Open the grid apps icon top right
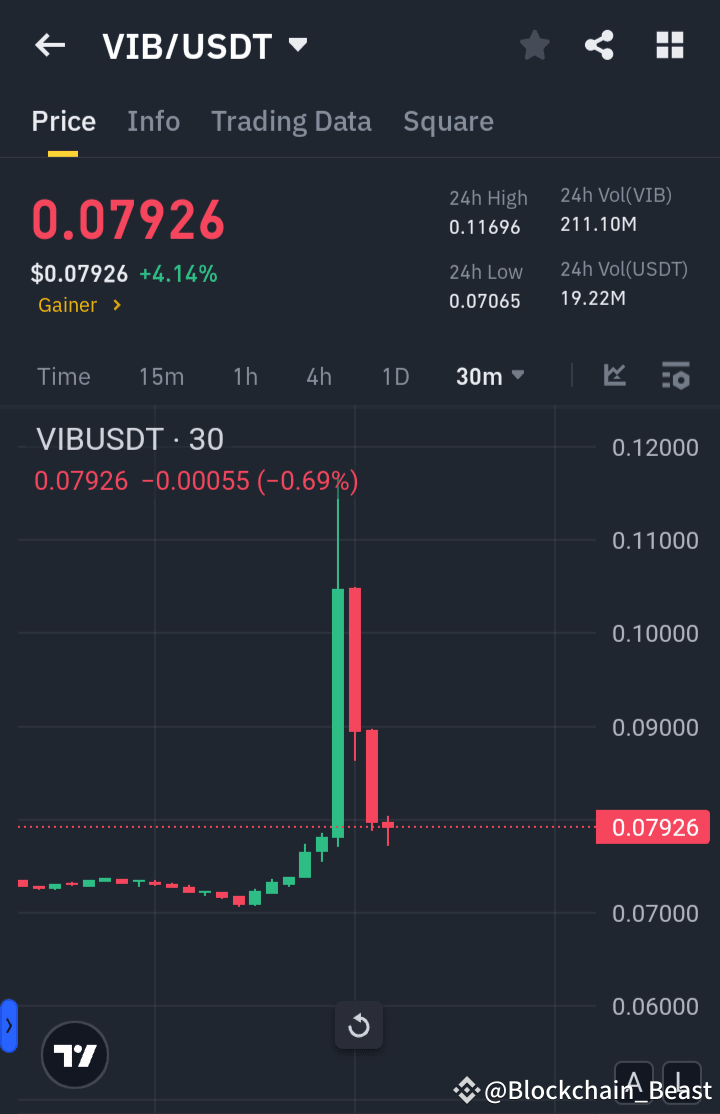 coord(669,44)
